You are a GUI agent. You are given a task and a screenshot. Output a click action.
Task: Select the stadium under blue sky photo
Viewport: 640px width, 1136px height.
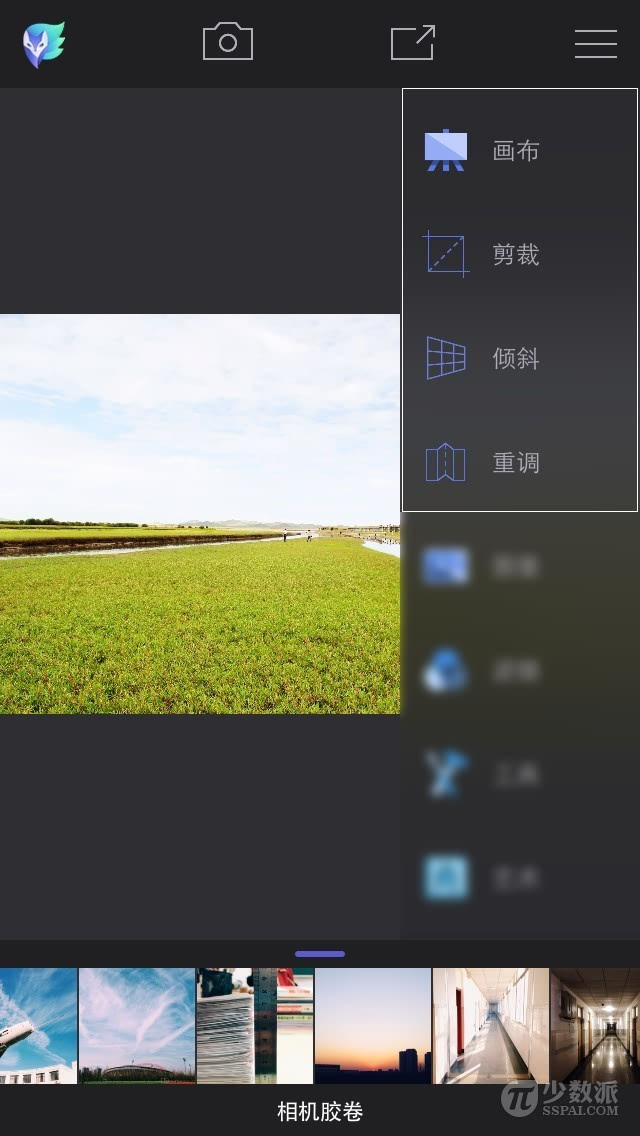pyautogui.click(x=137, y=1026)
